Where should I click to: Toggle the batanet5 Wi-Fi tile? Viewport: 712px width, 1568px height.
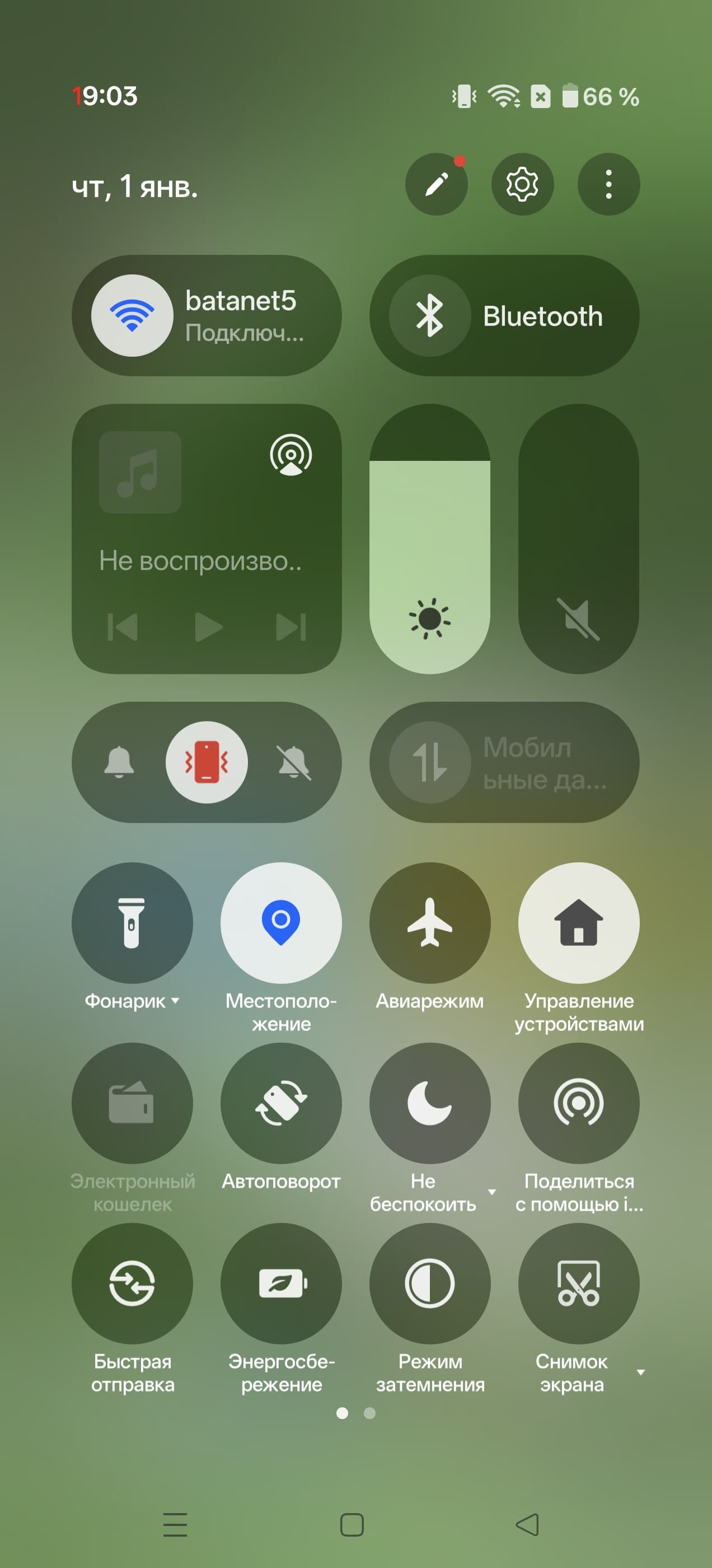(132, 315)
